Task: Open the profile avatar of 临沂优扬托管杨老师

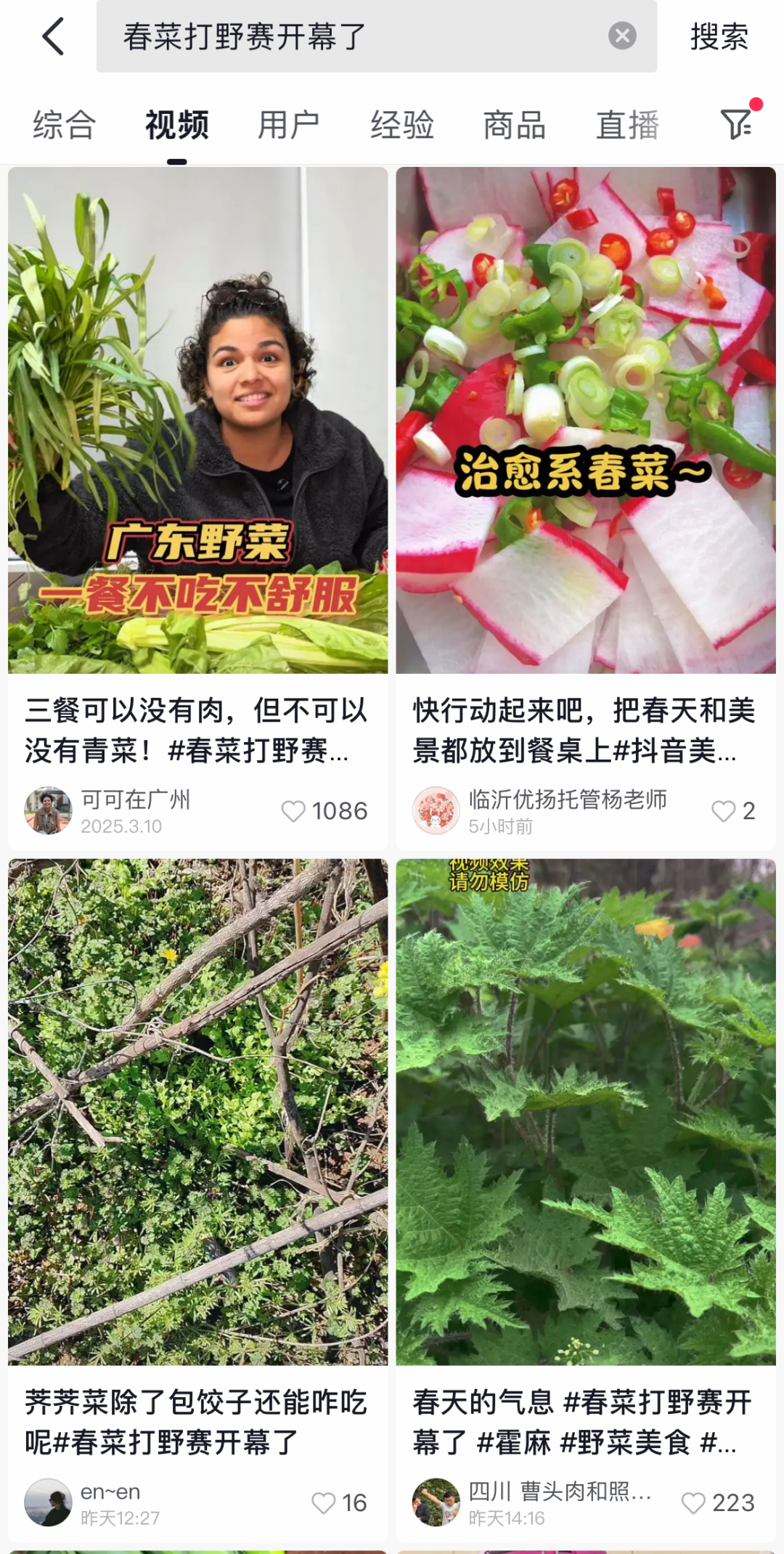Action: [436, 810]
